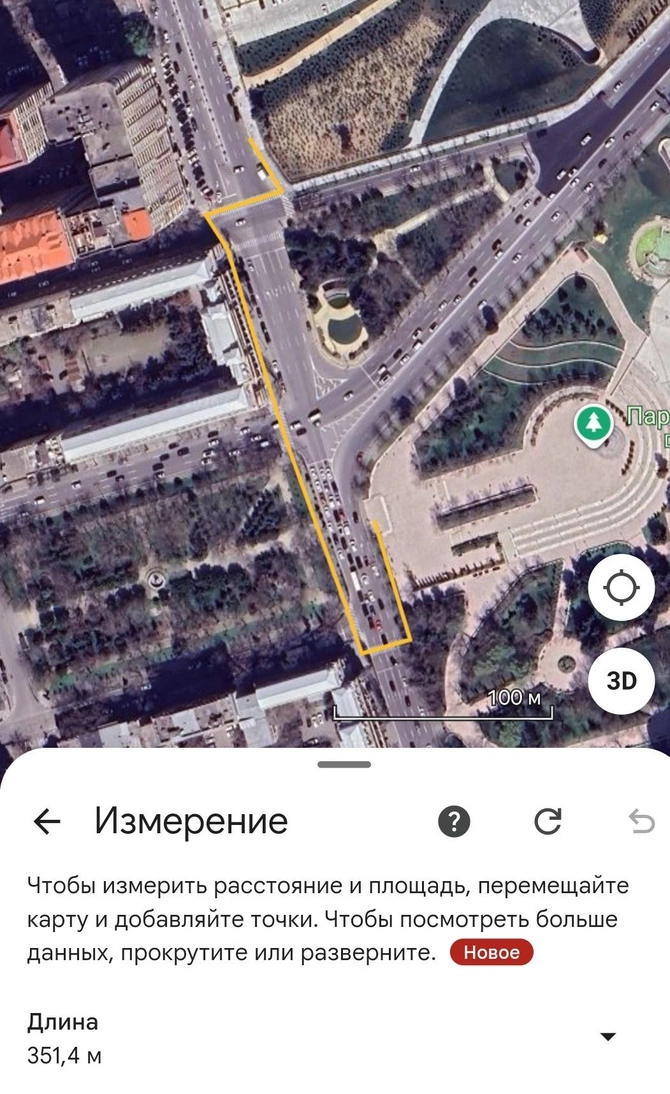Image resolution: width=670 pixels, height=1094 pixels.
Task: Center the map on my location
Action: click(x=621, y=589)
